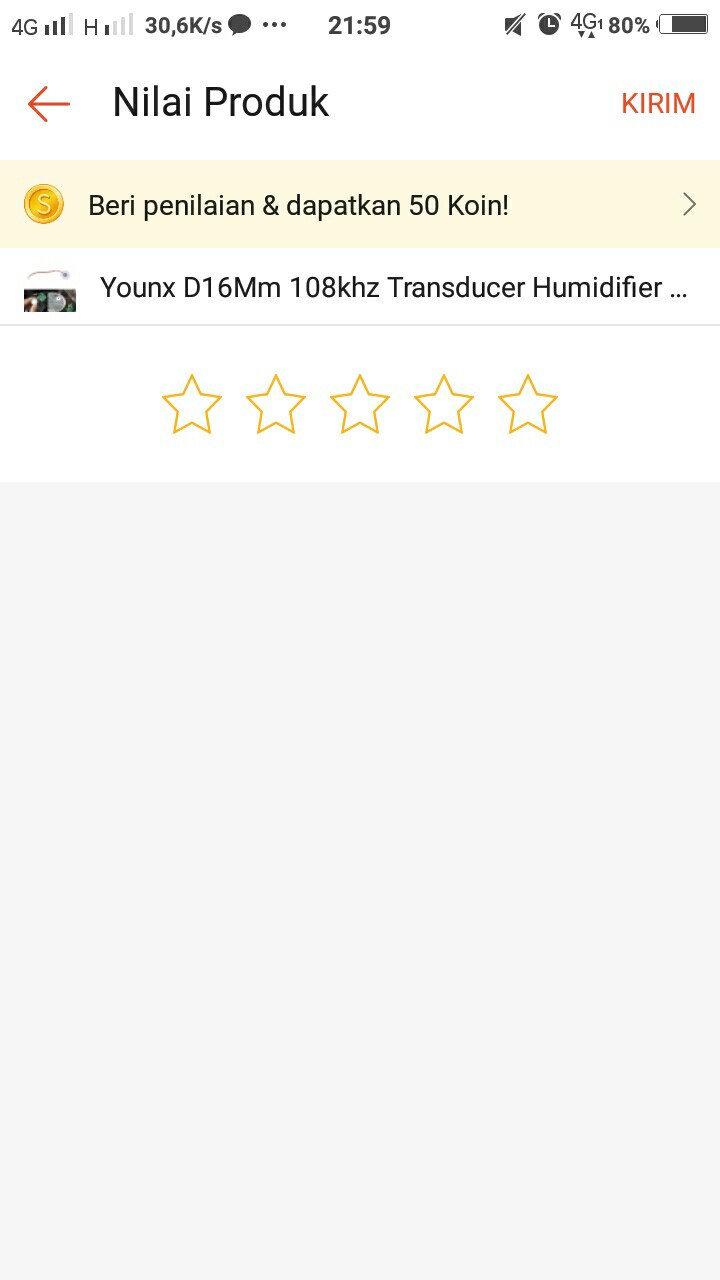Select the fifth star for maximum rating

(527, 403)
